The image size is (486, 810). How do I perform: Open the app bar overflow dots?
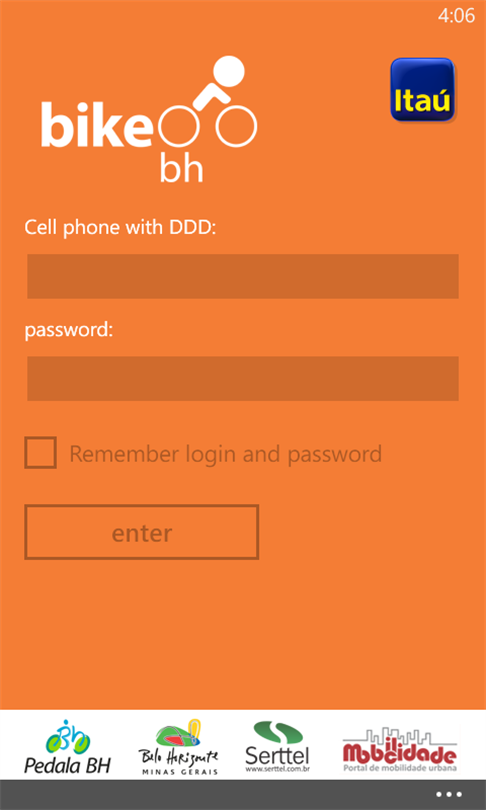[448, 794]
